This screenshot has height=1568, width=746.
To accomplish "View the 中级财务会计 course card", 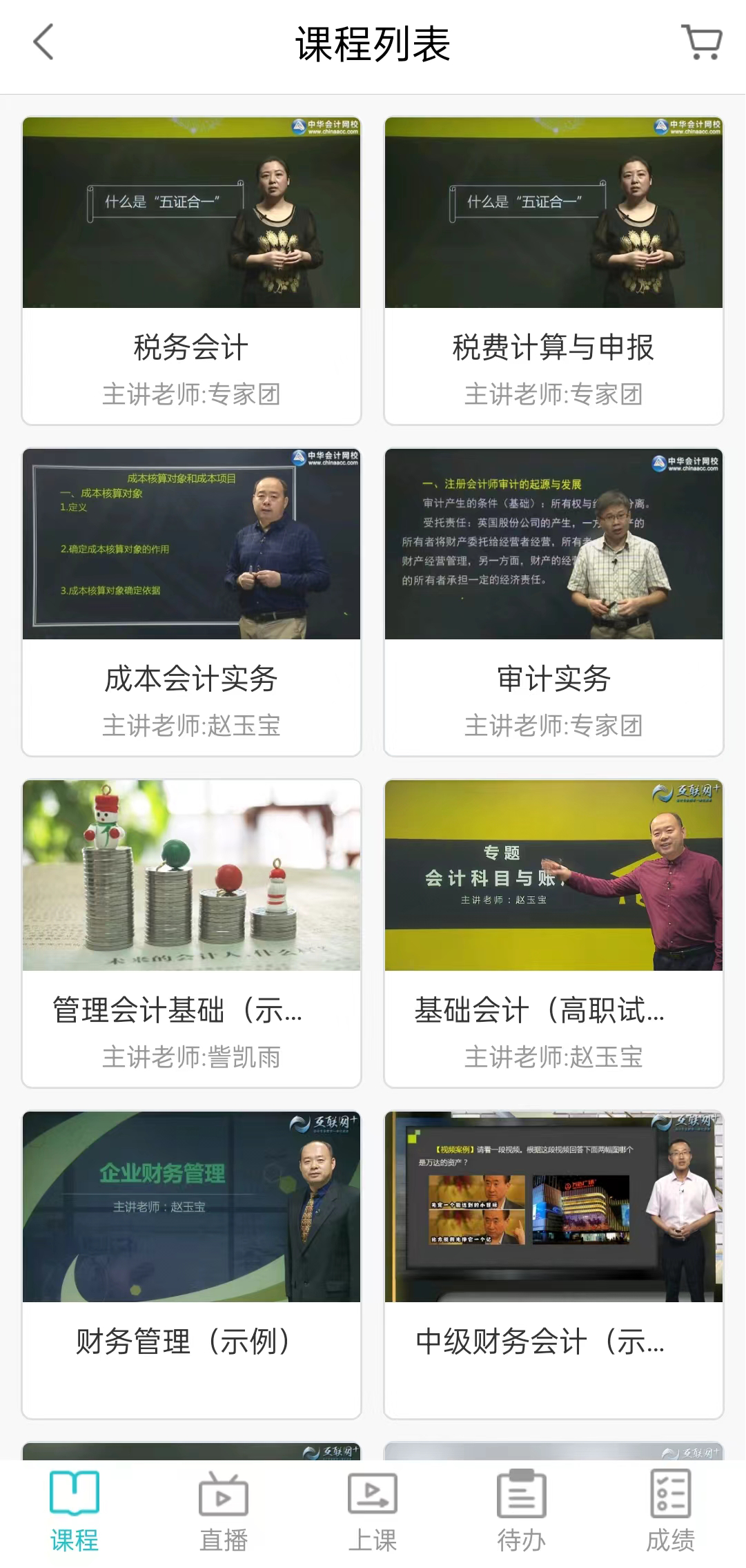I will click(553, 1265).
